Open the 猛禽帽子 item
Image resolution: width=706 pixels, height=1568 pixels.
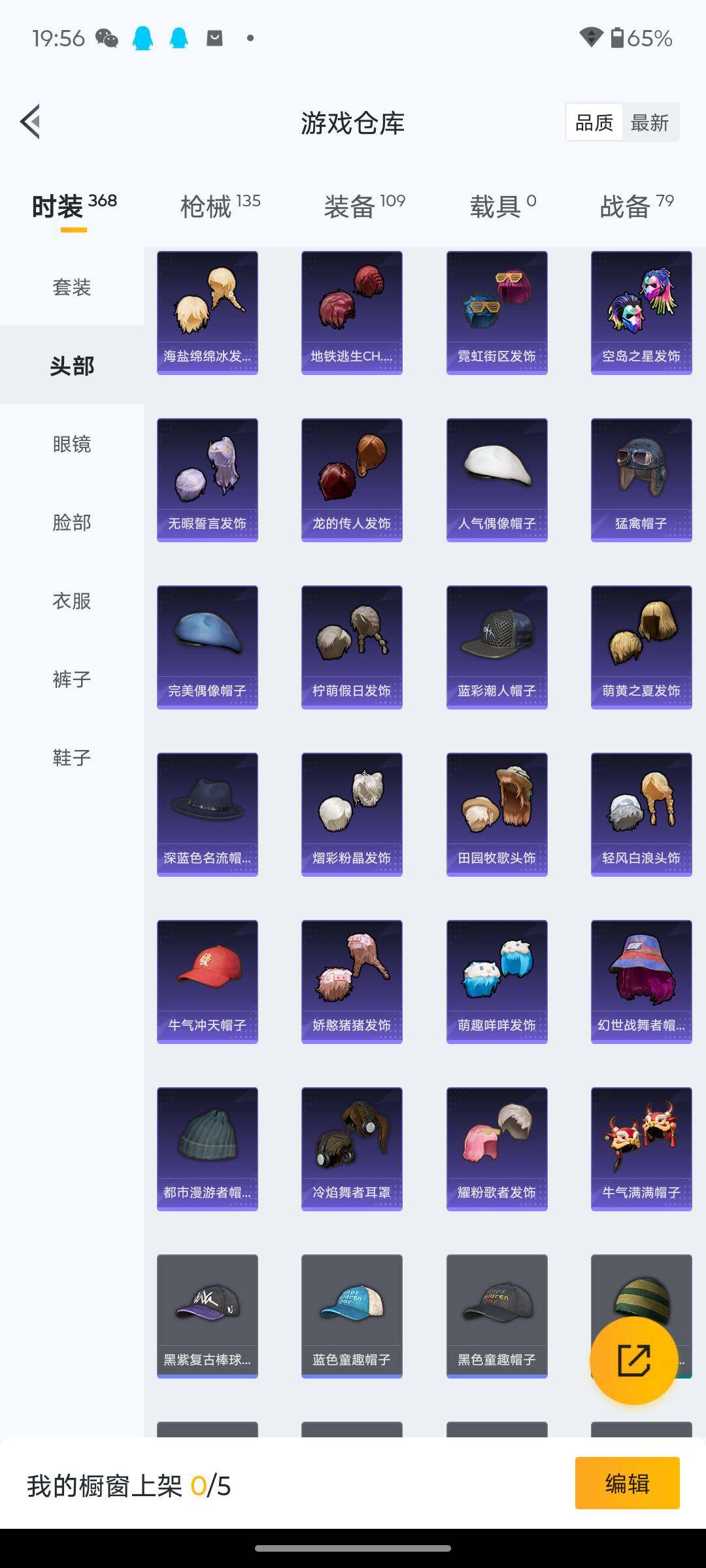tap(641, 480)
